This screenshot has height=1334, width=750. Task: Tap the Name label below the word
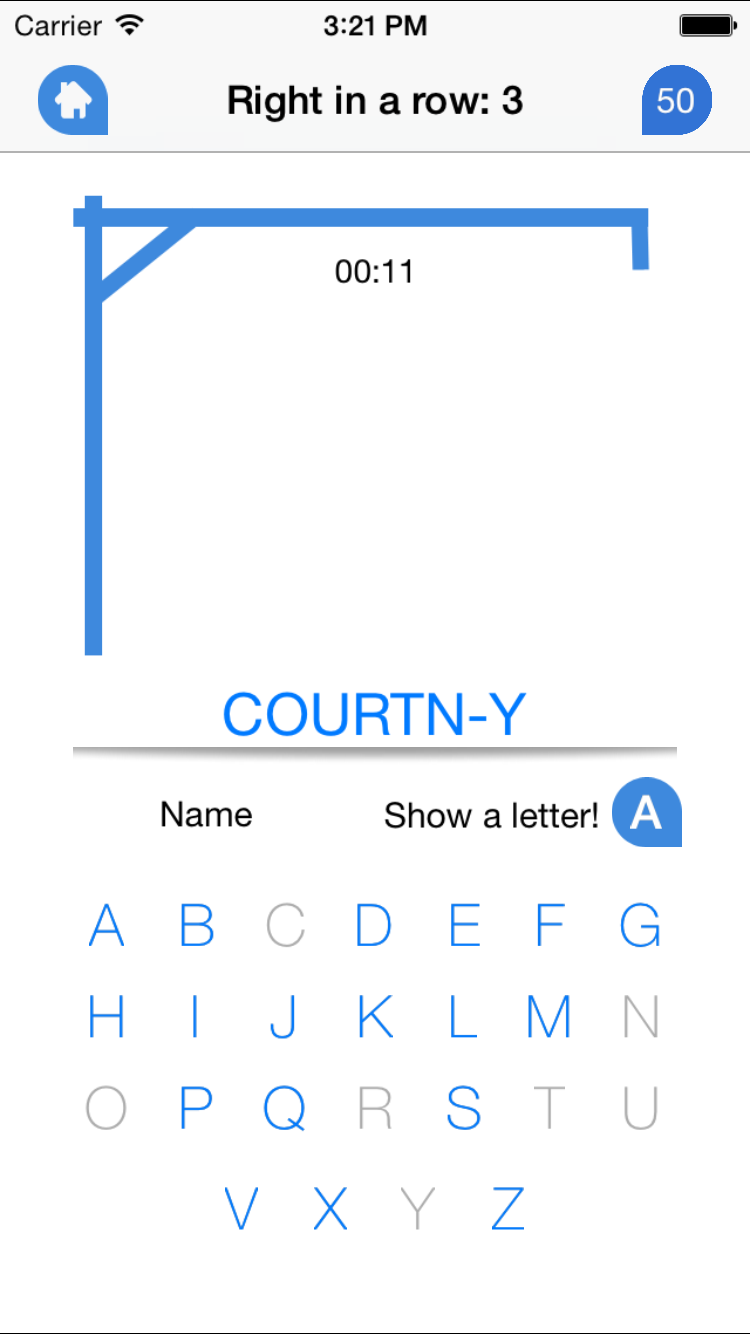click(205, 814)
